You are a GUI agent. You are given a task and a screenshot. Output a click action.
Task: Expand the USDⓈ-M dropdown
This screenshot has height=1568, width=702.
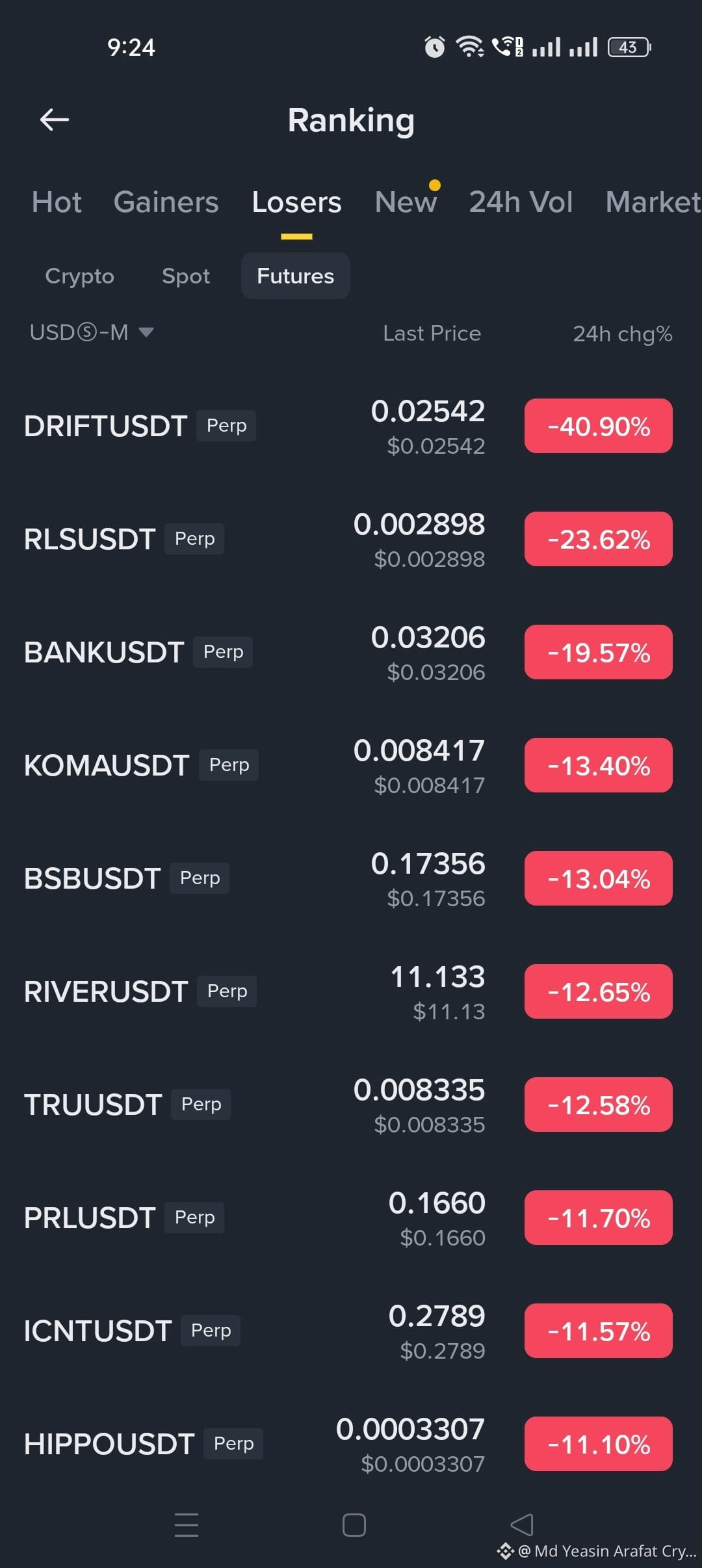point(92,333)
